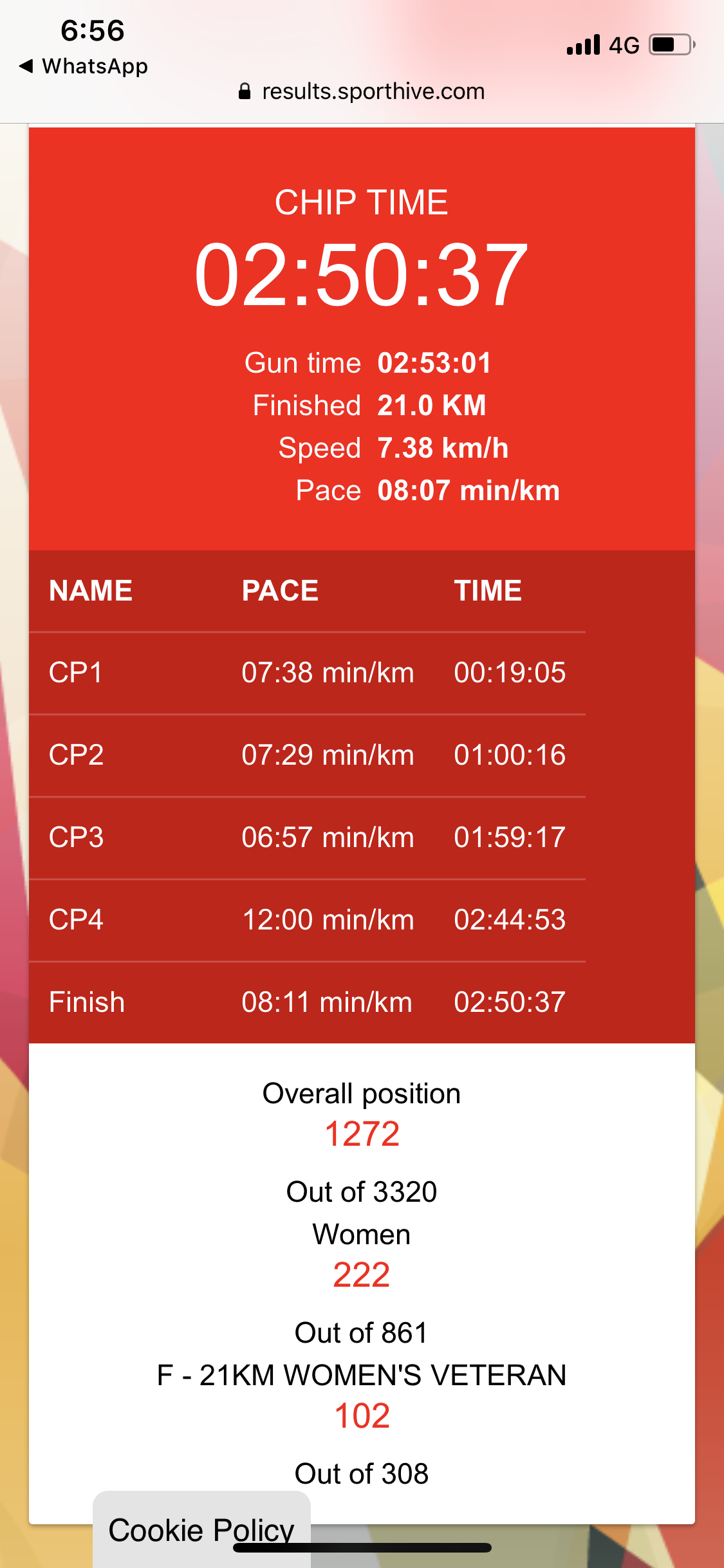Open the Cookie Policy link

point(201,1530)
